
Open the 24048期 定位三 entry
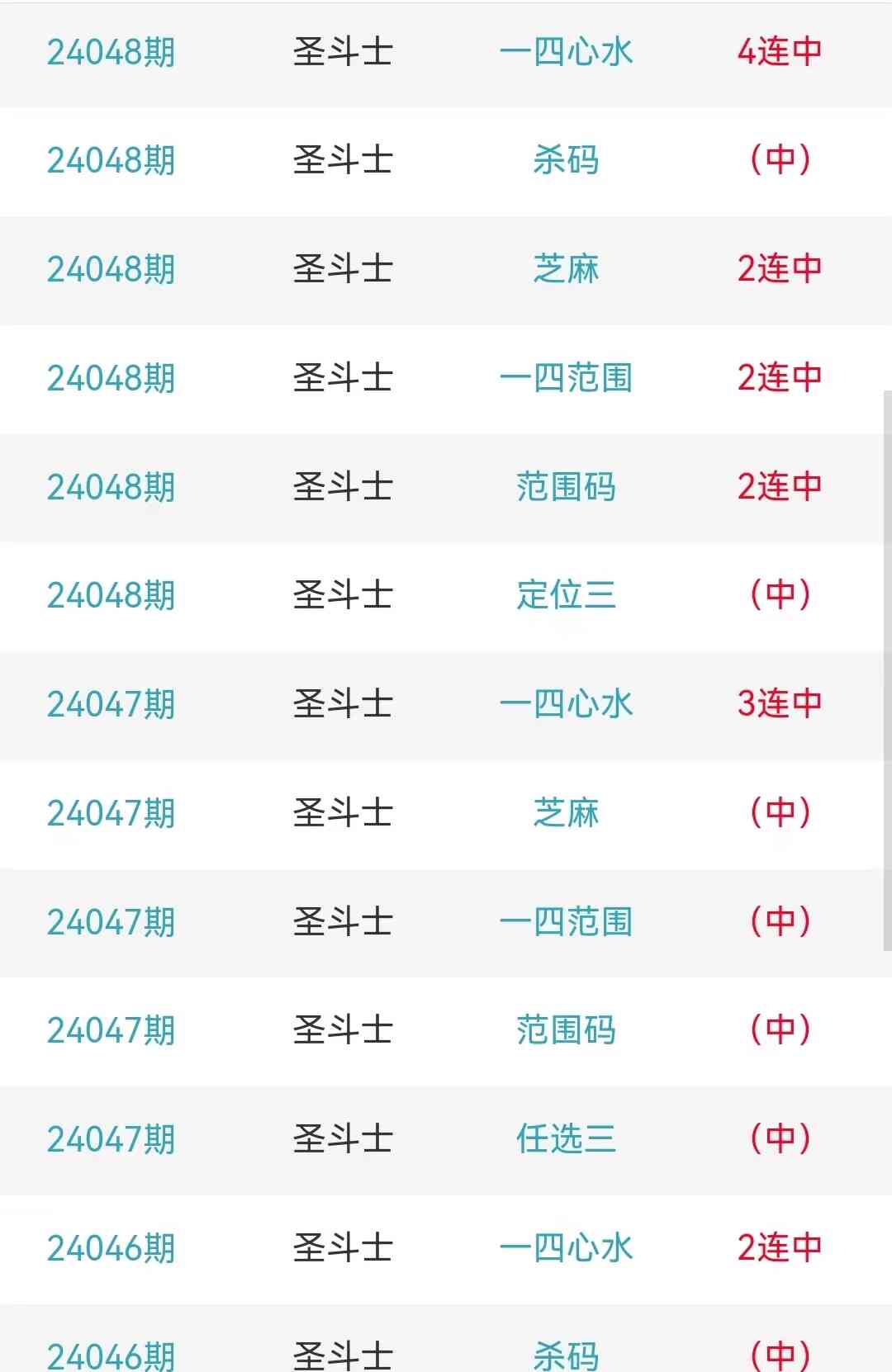coord(566,595)
